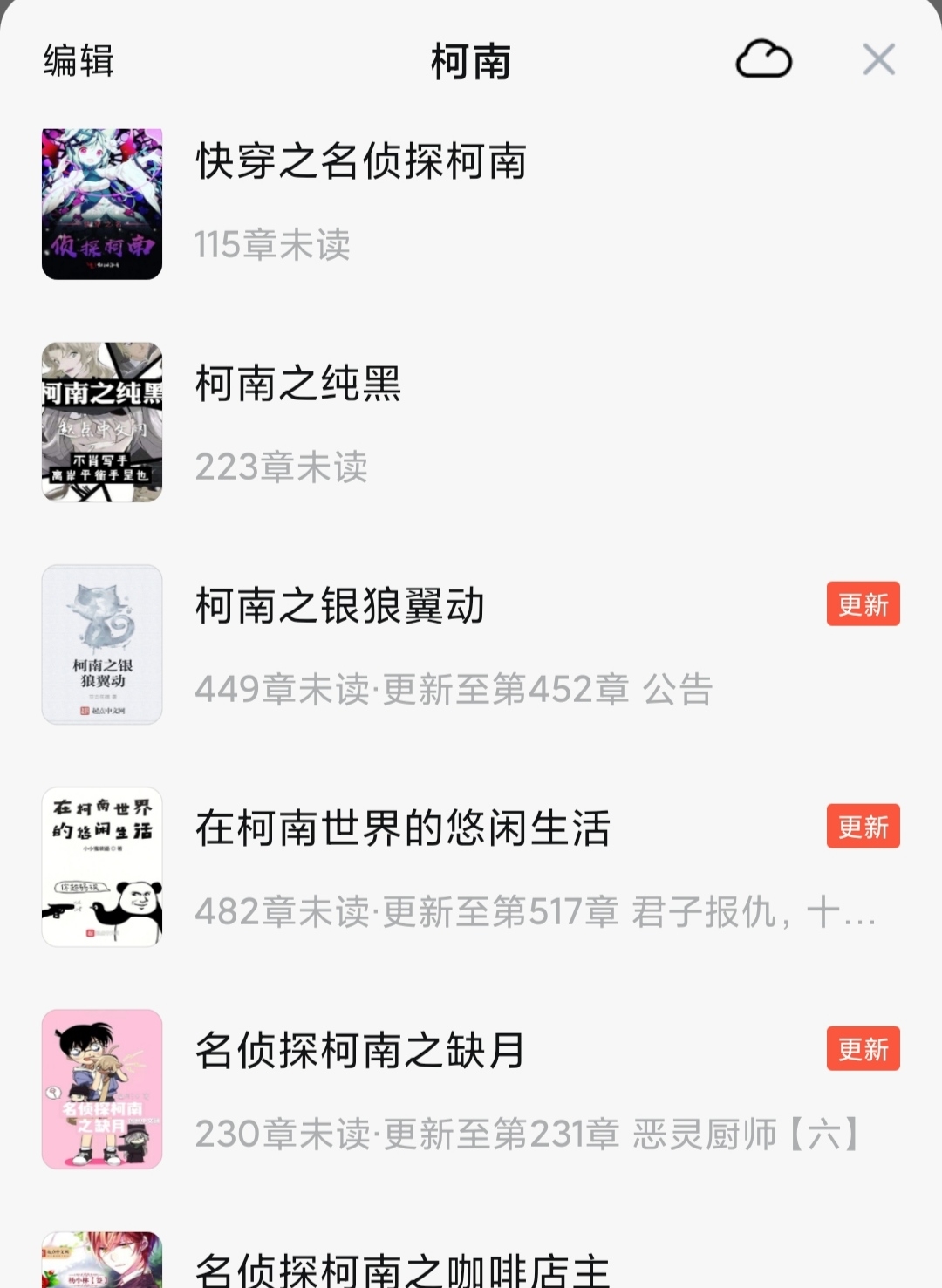Open the book 柯南之银狼翼动
942x1288 pixels.
click(x=339, y=607)
